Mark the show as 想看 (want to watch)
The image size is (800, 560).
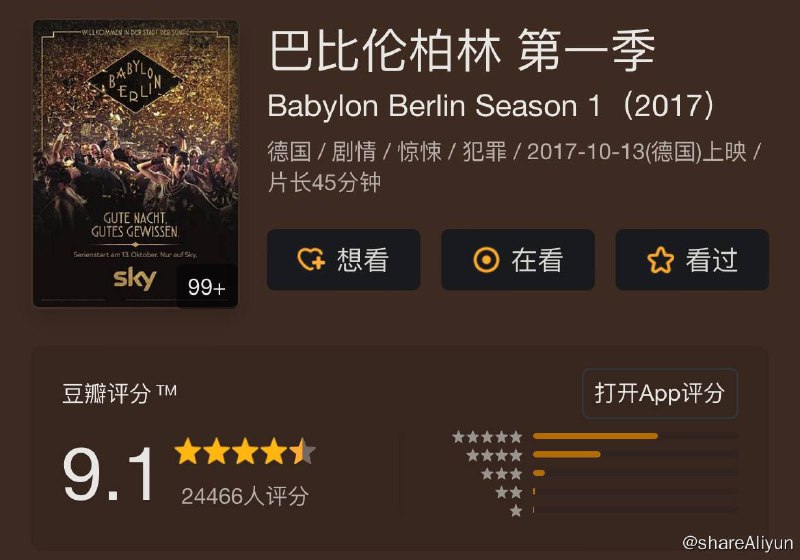coord(343,260)
